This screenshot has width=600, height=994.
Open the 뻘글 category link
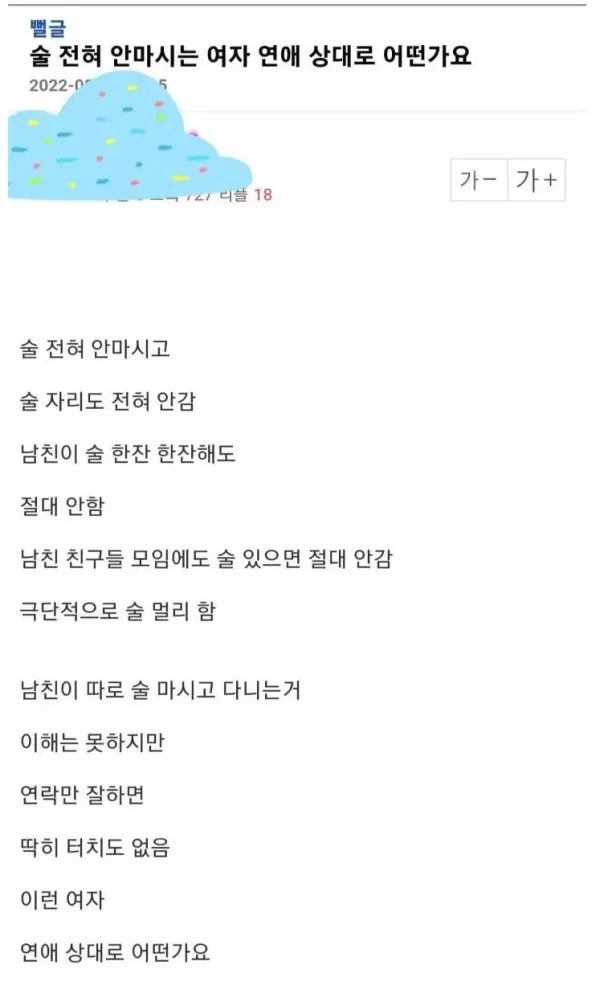(x=48, y=29)
